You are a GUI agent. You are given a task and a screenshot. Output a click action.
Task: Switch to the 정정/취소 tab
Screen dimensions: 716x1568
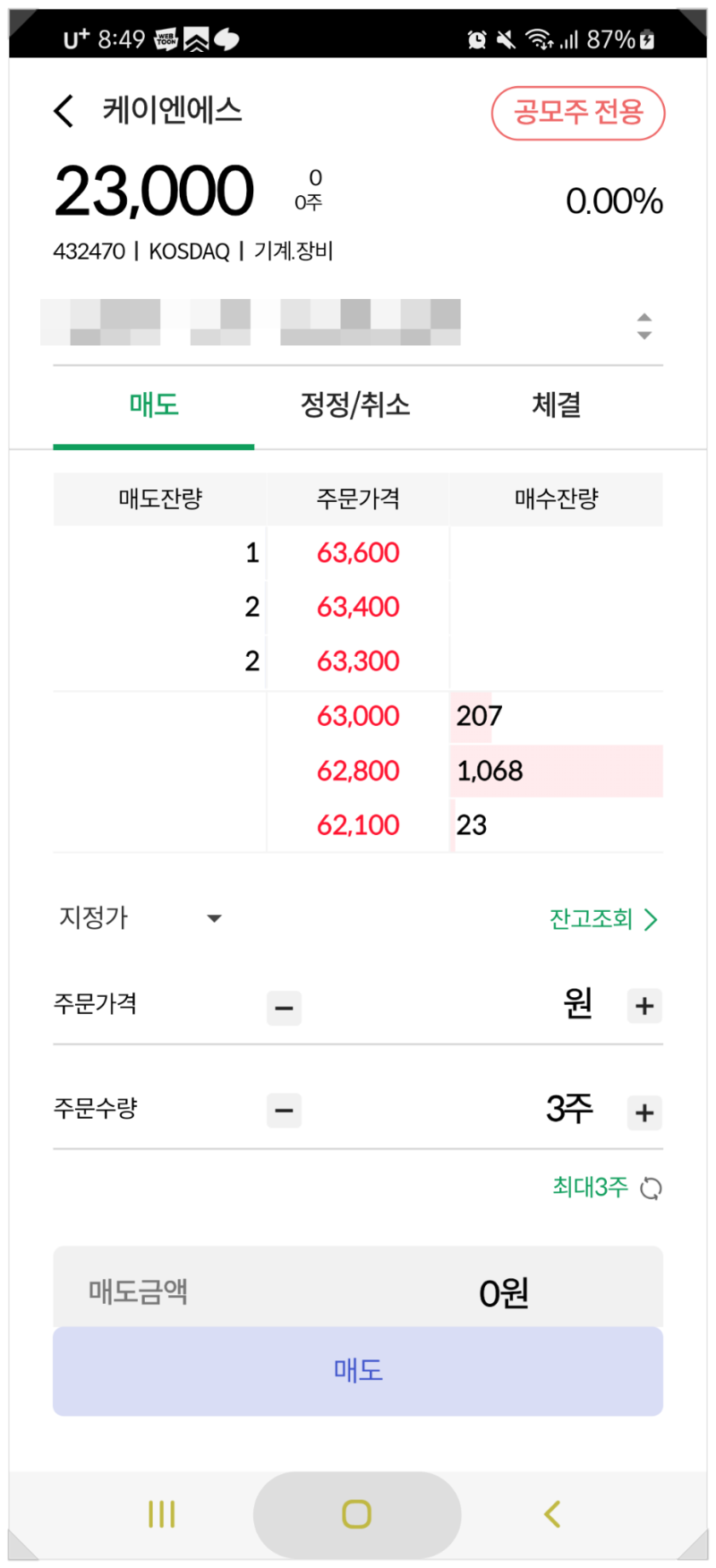[x=355, y=405]
